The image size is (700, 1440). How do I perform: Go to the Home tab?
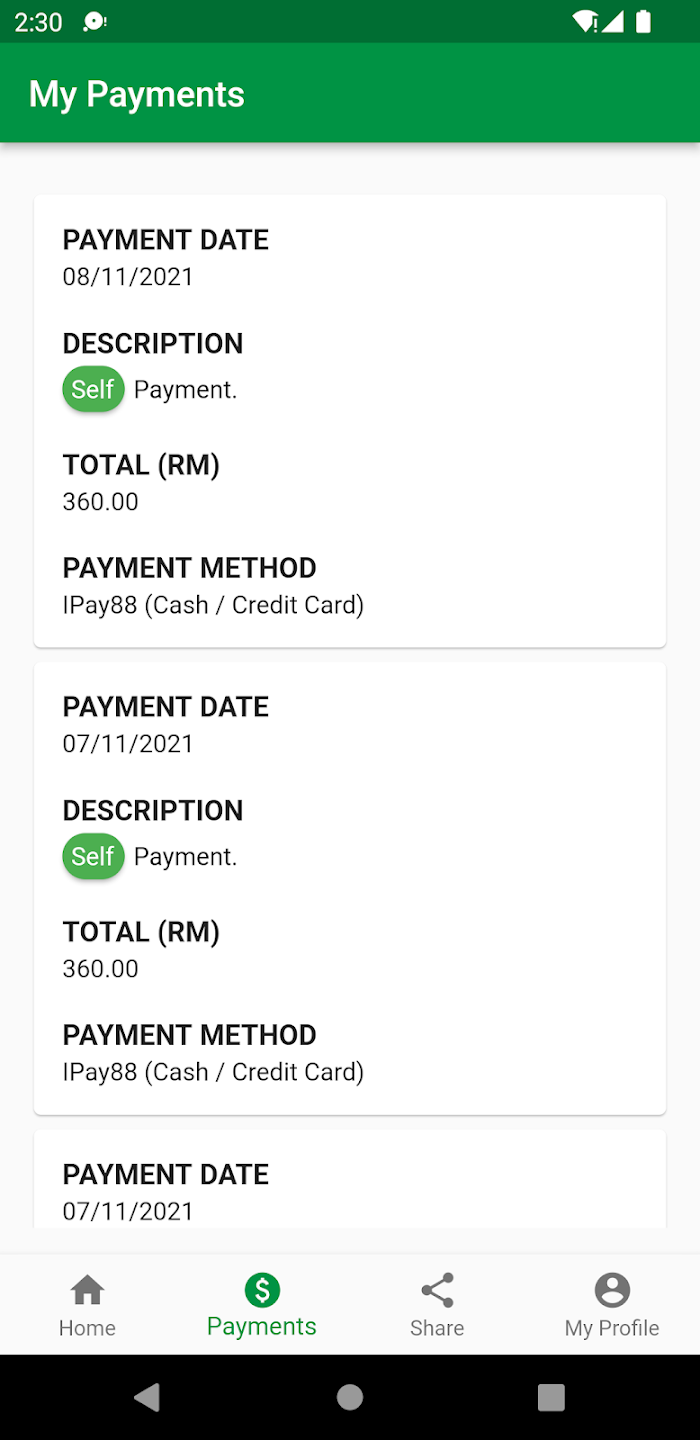click(87, 1305)
